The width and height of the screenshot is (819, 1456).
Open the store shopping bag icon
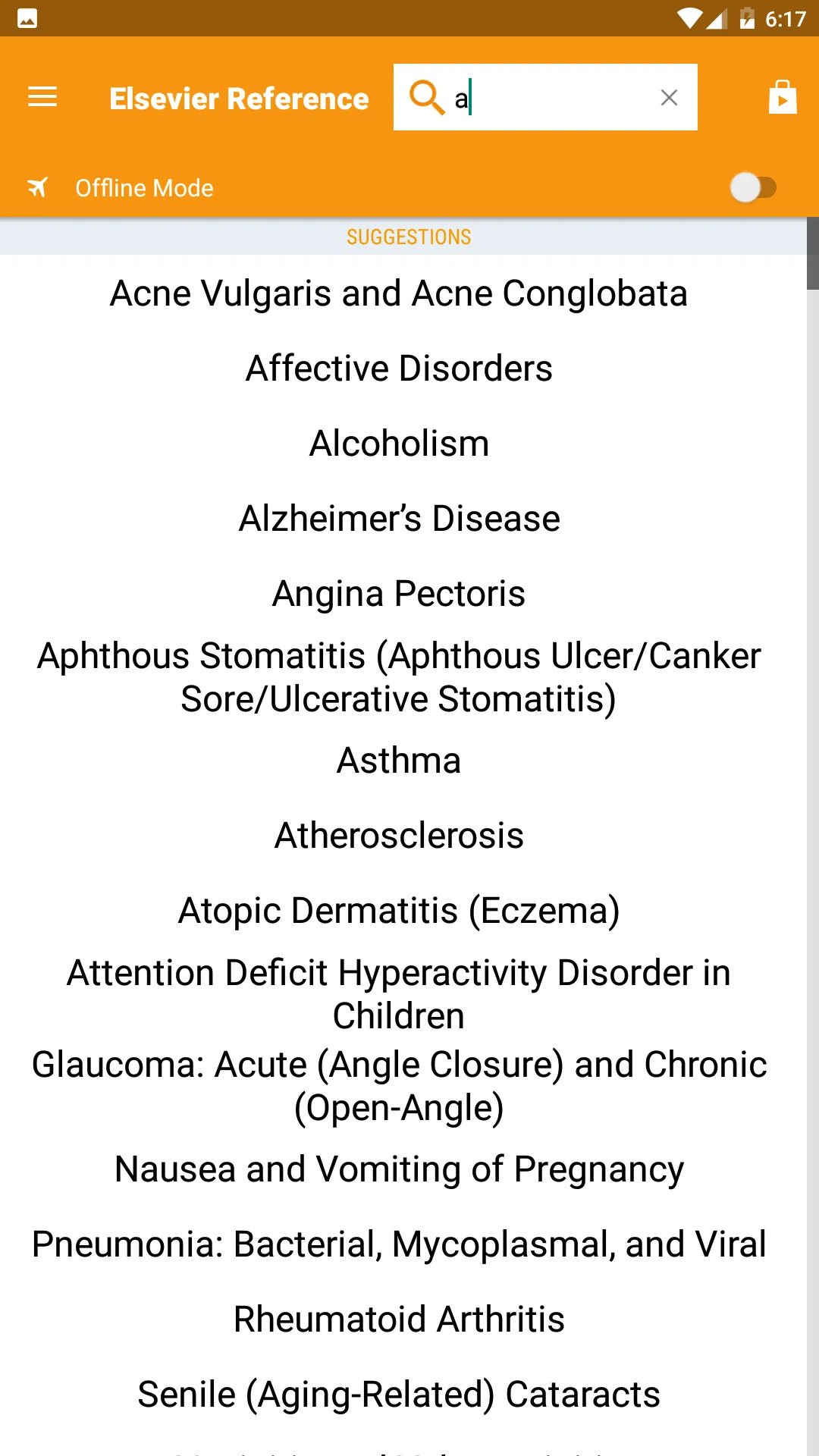coord(783,98)
